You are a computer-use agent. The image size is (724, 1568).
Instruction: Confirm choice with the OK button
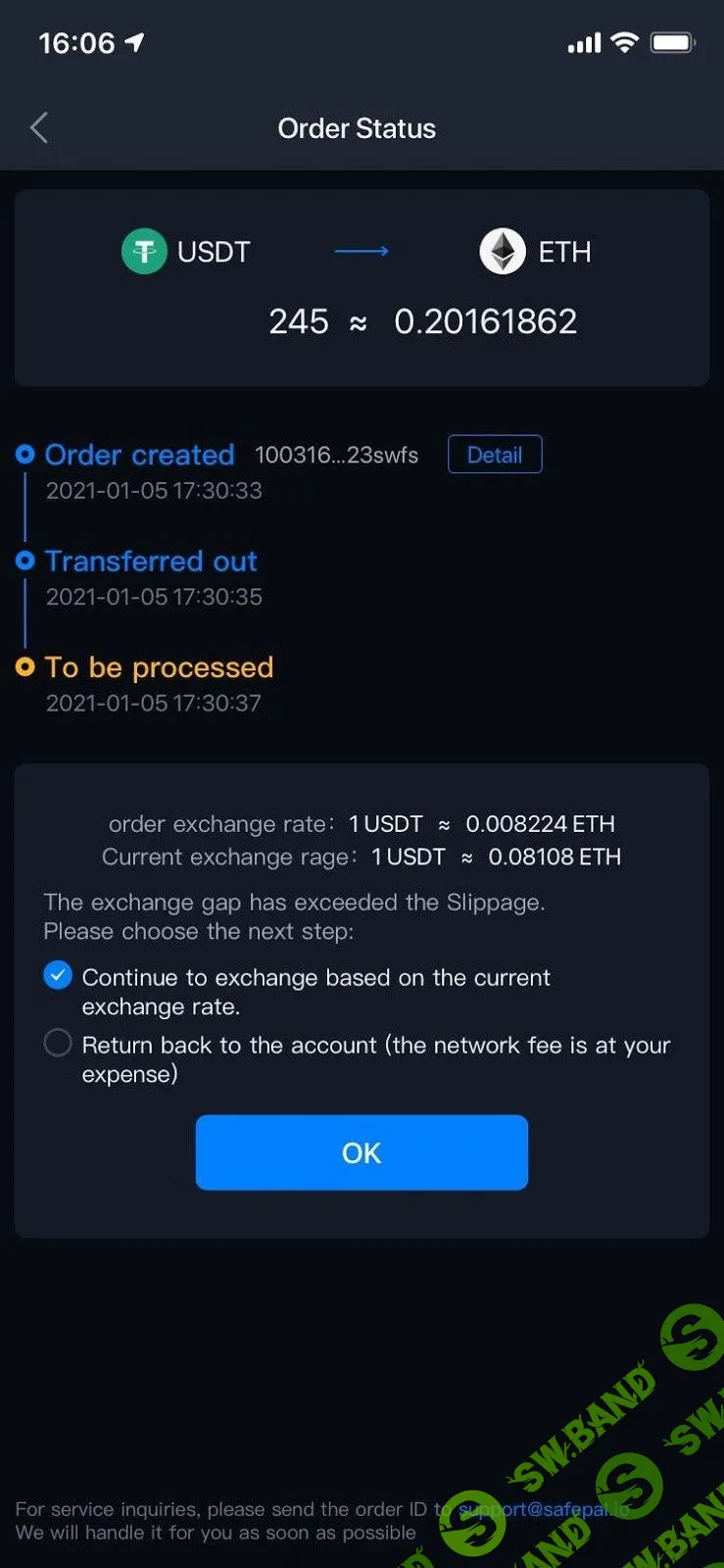click(362, 1152)
